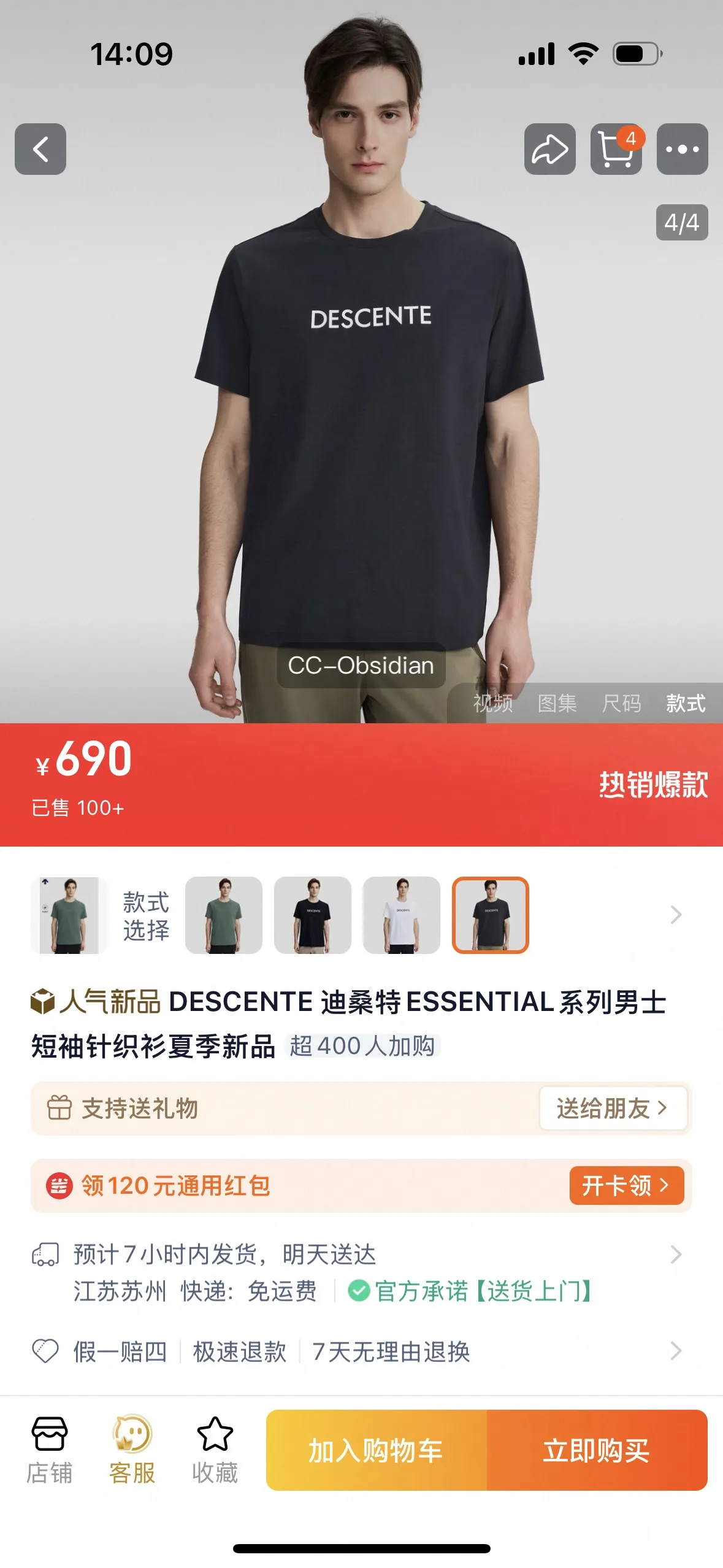Viewport: 723px width, 1568px height.
Task: Switch to the 尺码 tab
Action: click(621, 703)
